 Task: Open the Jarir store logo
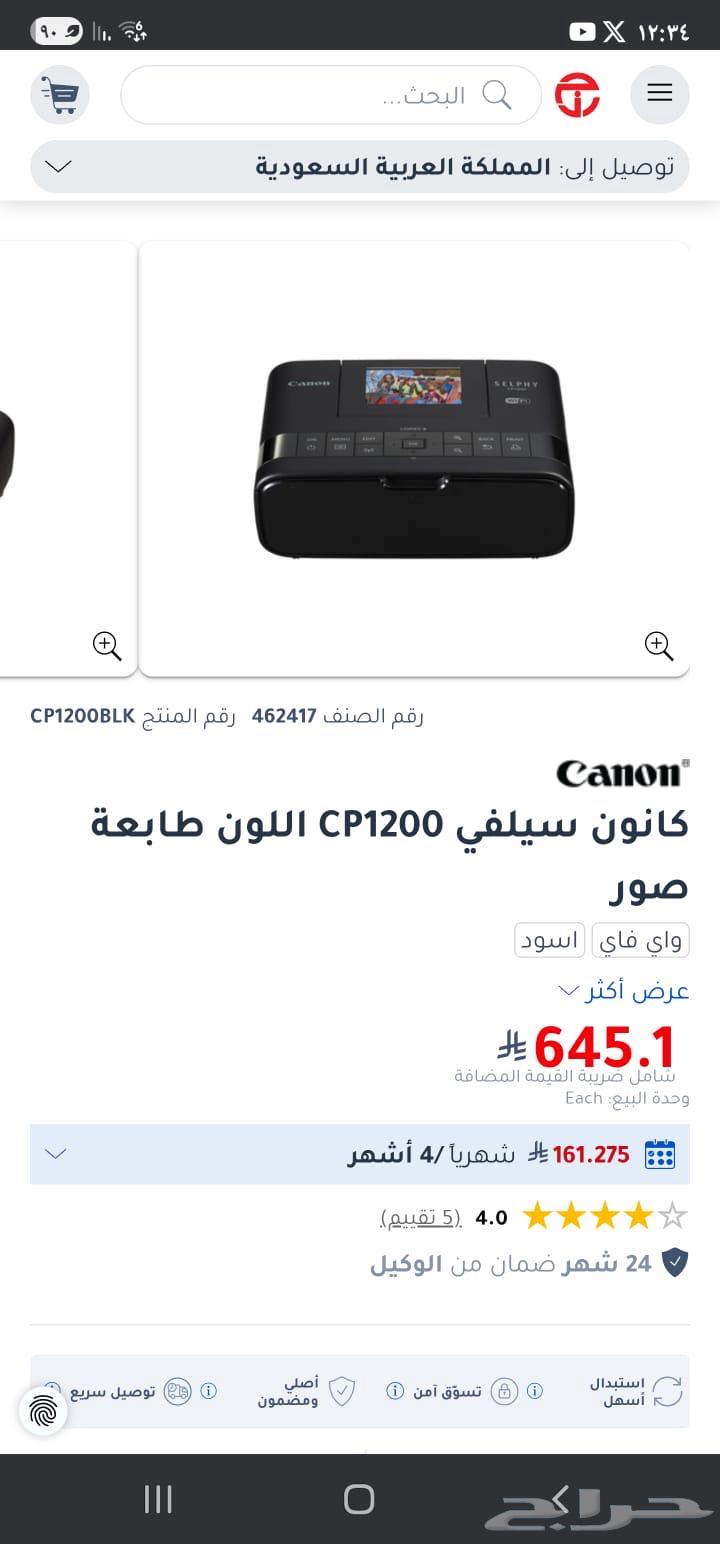pyautogui.click(x=580, y=94)
